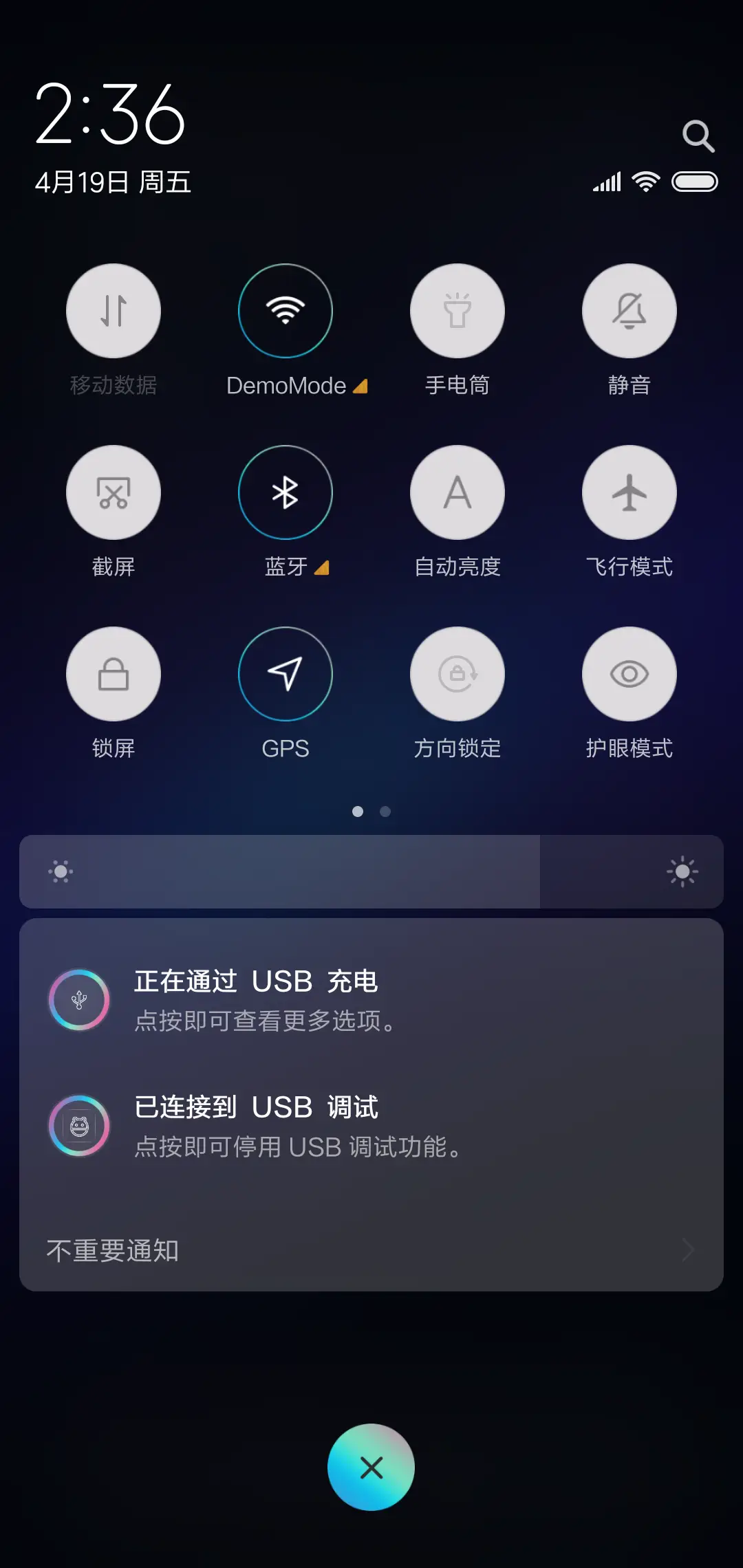The height and width of the screenshot is (1568, 743).
Task: Enable the 移动数据 mobile data tile
Action: point(114,311)
